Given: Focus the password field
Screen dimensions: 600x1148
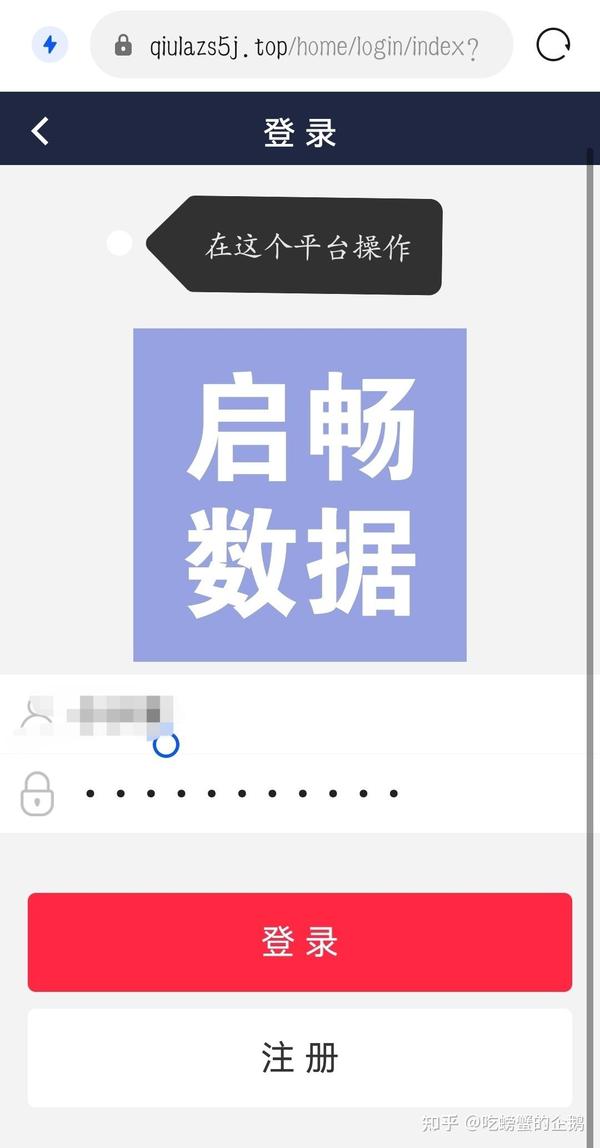Looking at the screenshot, I should click(x=293, y=794).
